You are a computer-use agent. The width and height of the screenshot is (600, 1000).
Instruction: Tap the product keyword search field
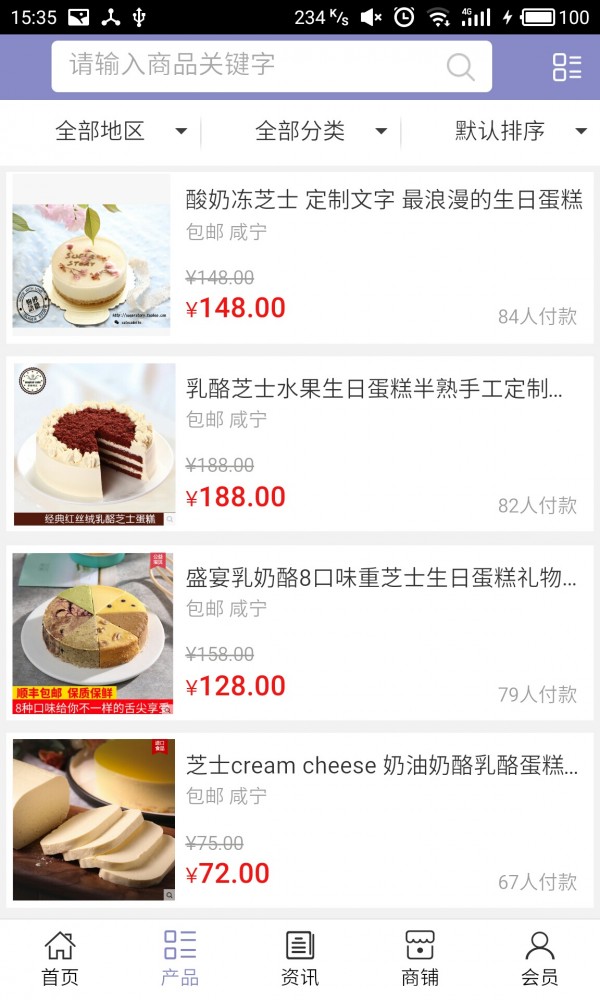(x=250, y=66)
